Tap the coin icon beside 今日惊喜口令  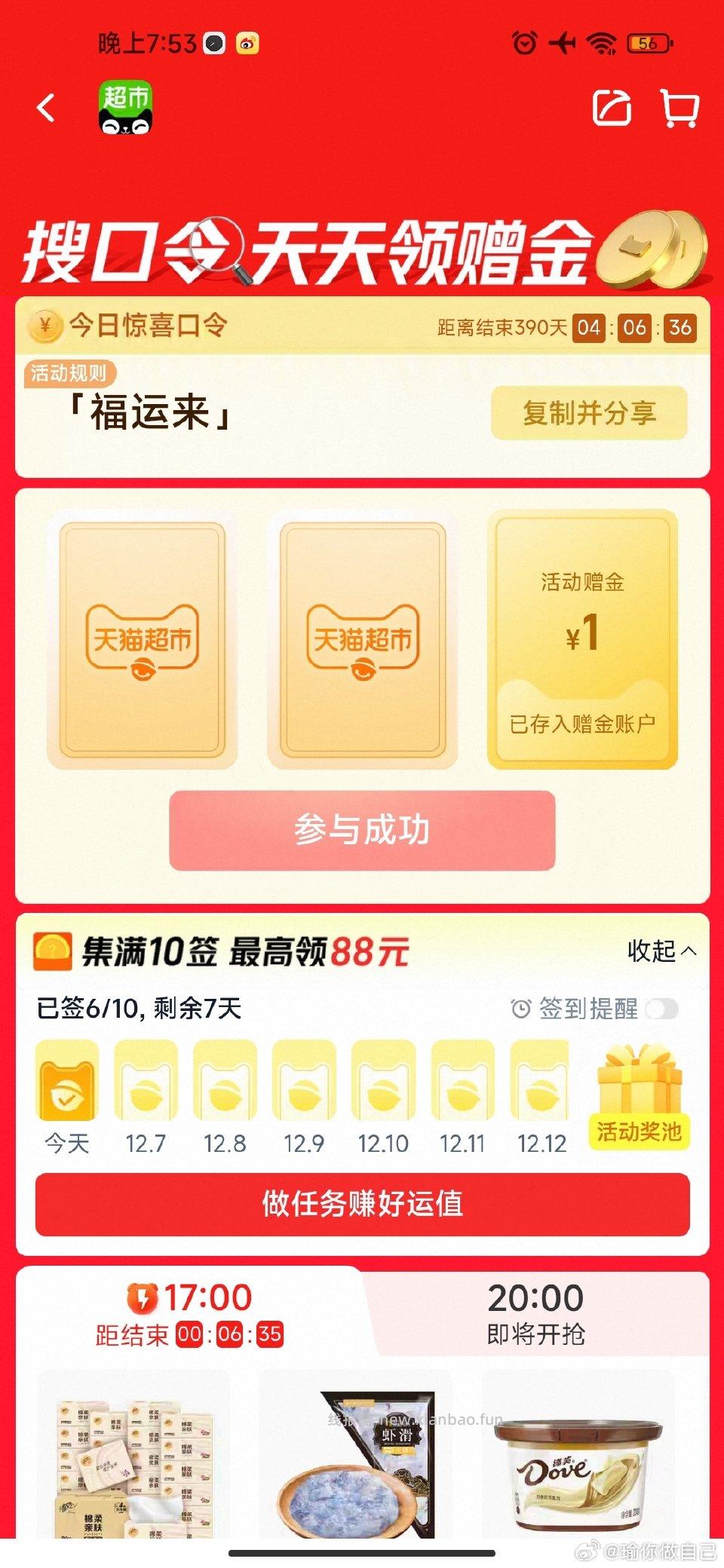[47, 327]
